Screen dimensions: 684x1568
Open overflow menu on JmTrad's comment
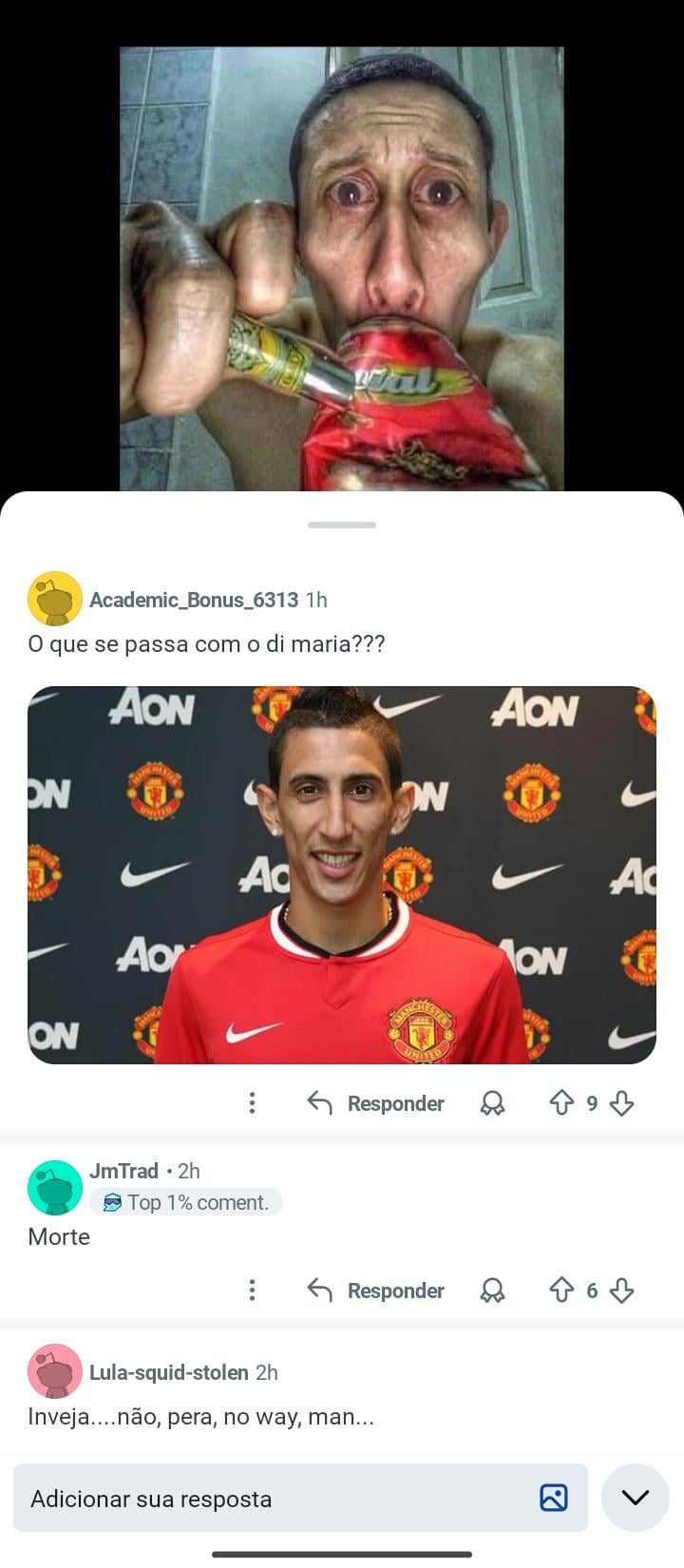[252, 1290]
